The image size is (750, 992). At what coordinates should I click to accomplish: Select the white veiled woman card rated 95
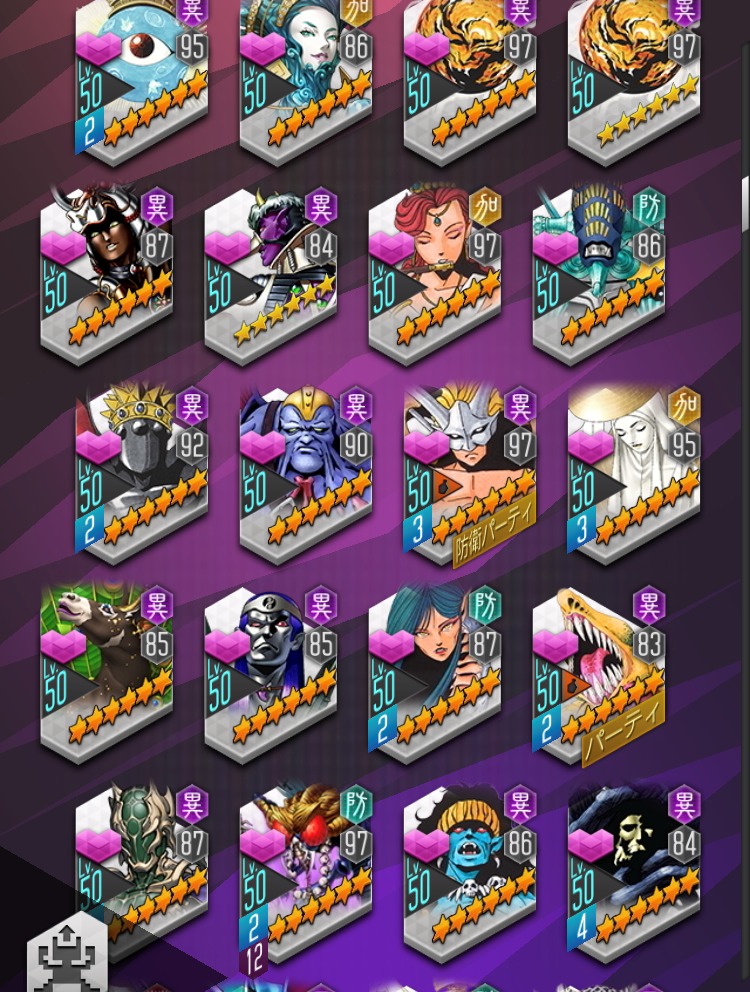click(634, 472)
